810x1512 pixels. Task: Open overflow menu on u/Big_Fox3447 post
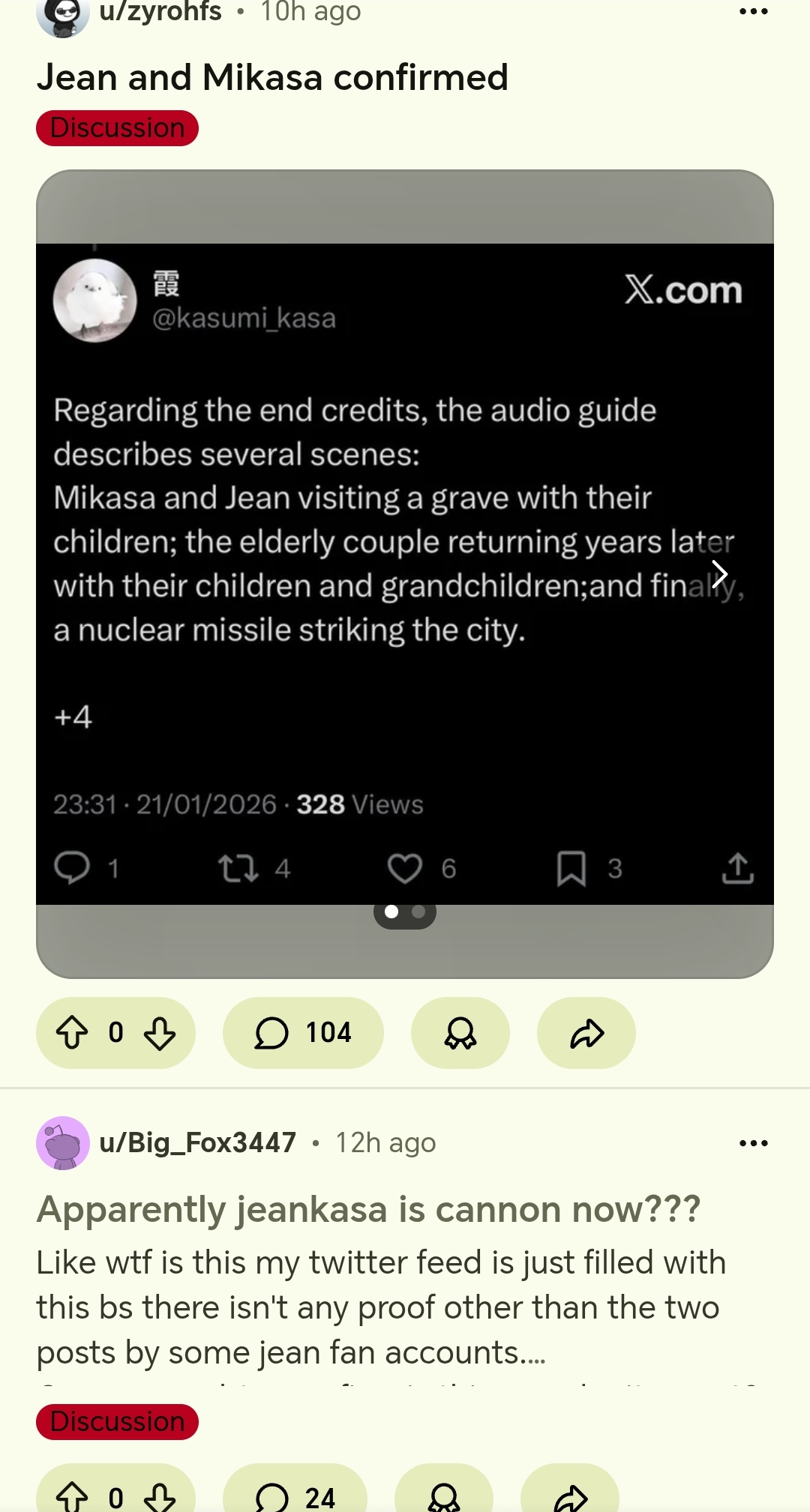pos(753,1143)
